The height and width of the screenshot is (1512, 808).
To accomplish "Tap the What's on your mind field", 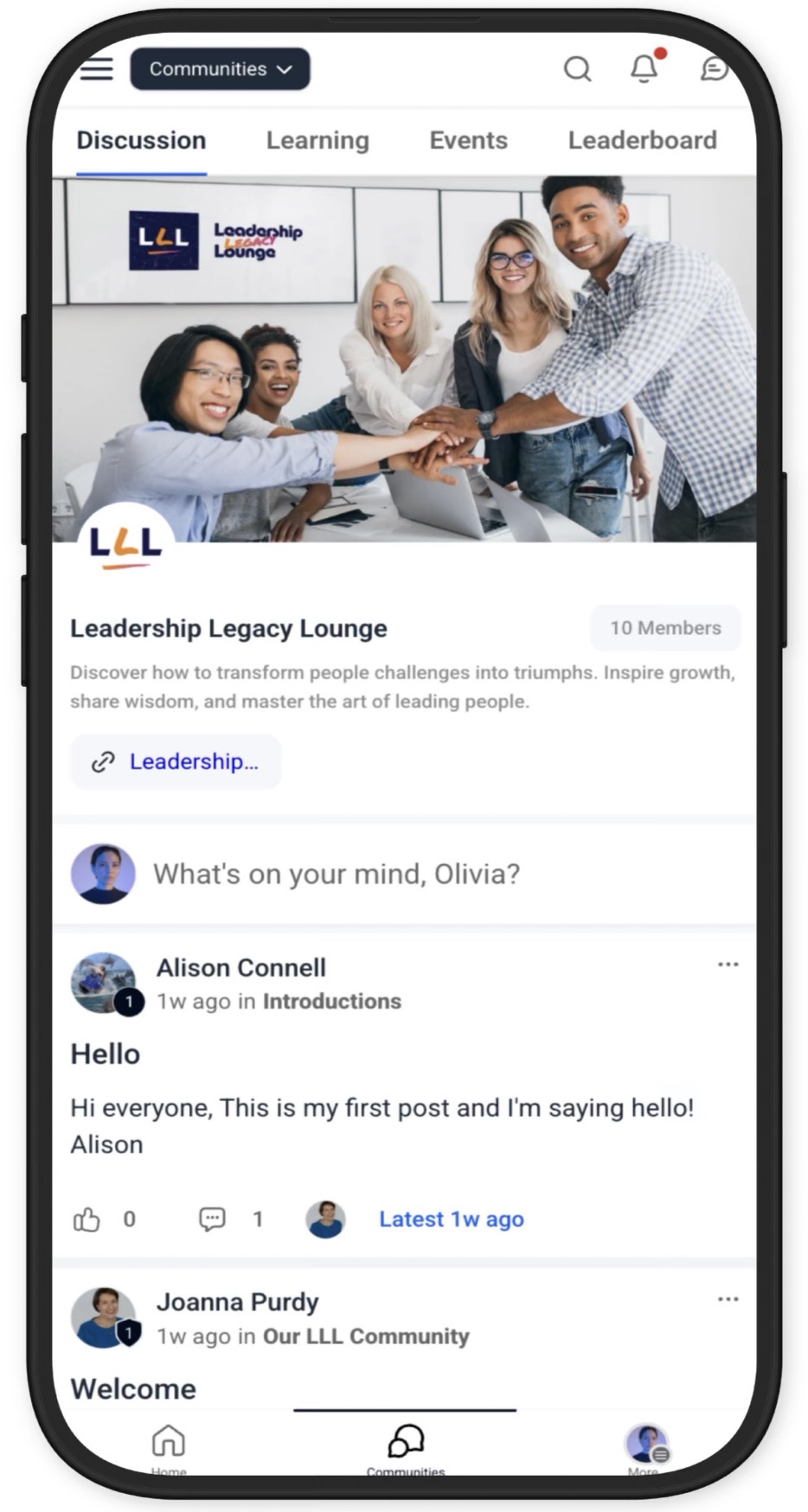I will [337, 874].
